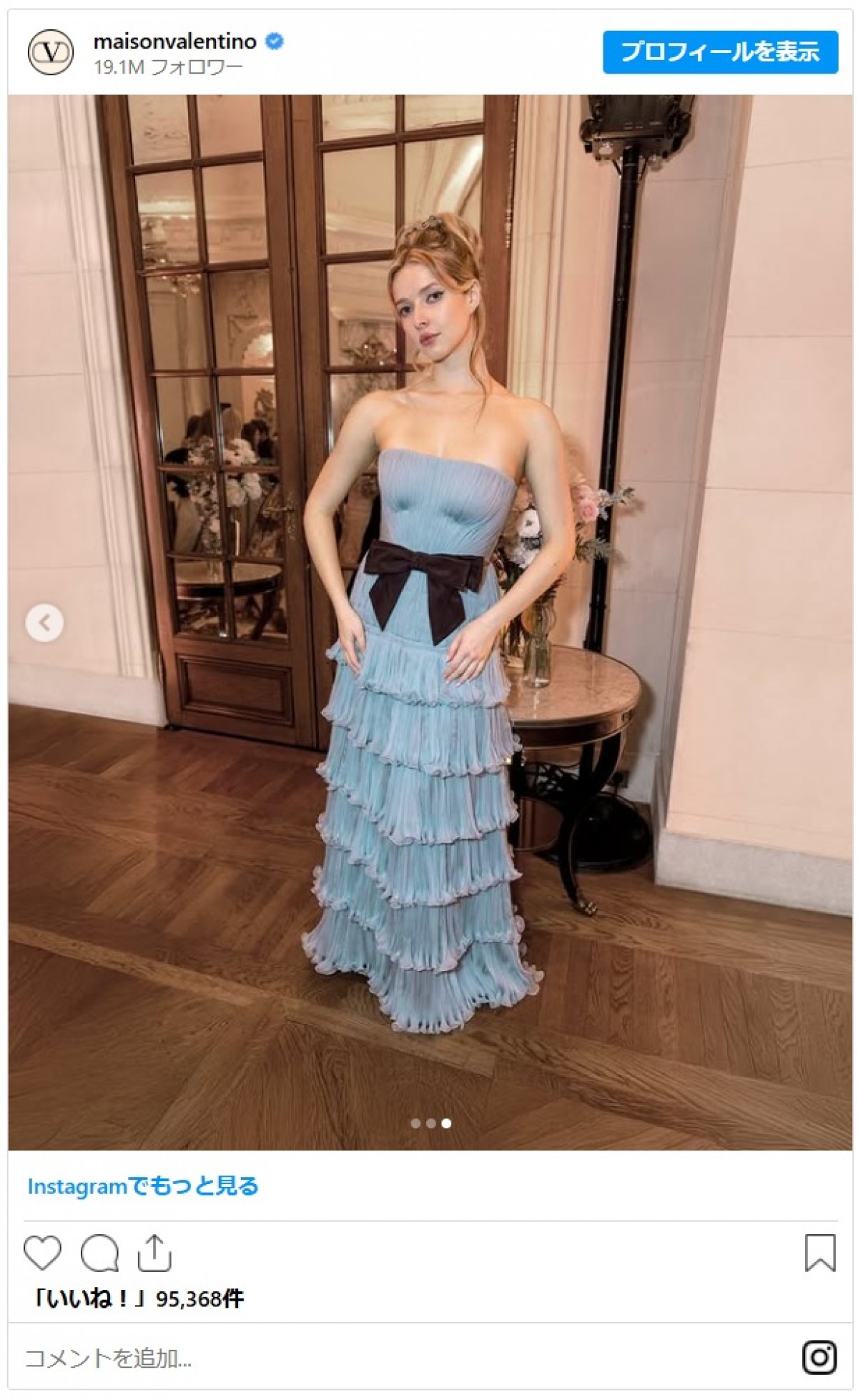Open the Instagramでもっと見る link
The image size is (858, 1400).
(143, 1186)
